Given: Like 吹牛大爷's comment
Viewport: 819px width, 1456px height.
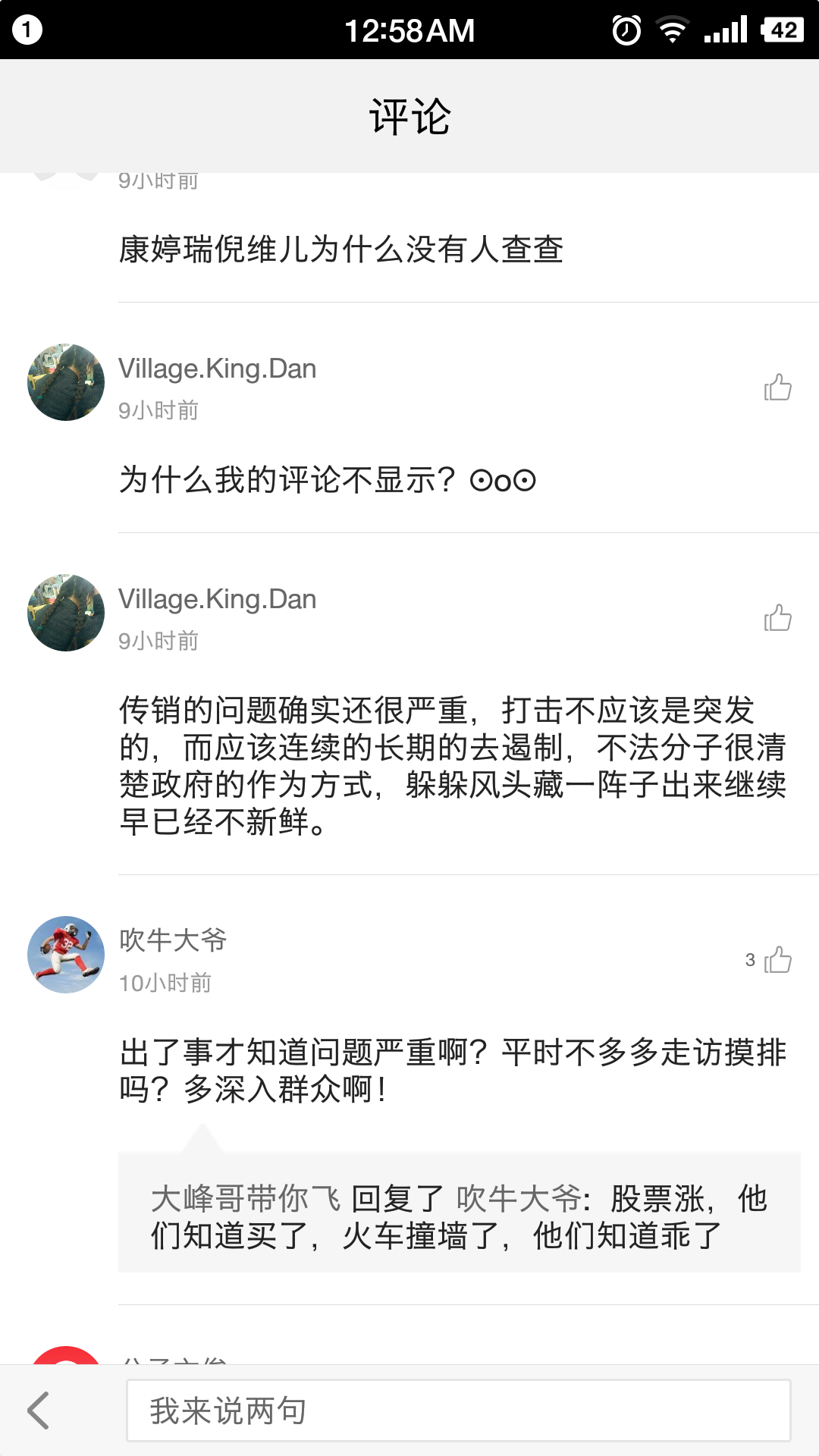Looking at the screenshot, I should click(777, 960).
